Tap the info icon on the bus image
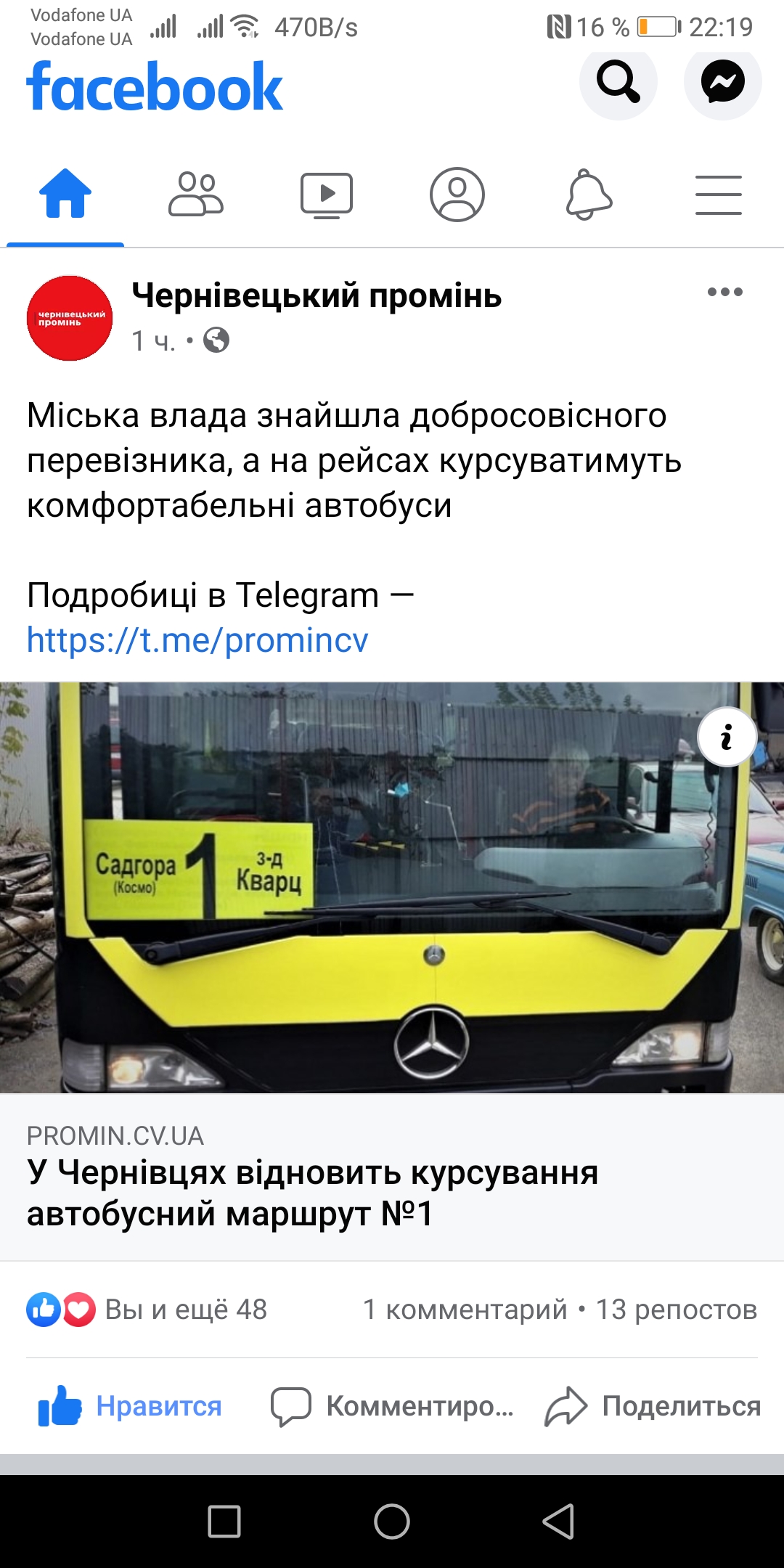Screen dimensions: 784x1568 [727, 738]
